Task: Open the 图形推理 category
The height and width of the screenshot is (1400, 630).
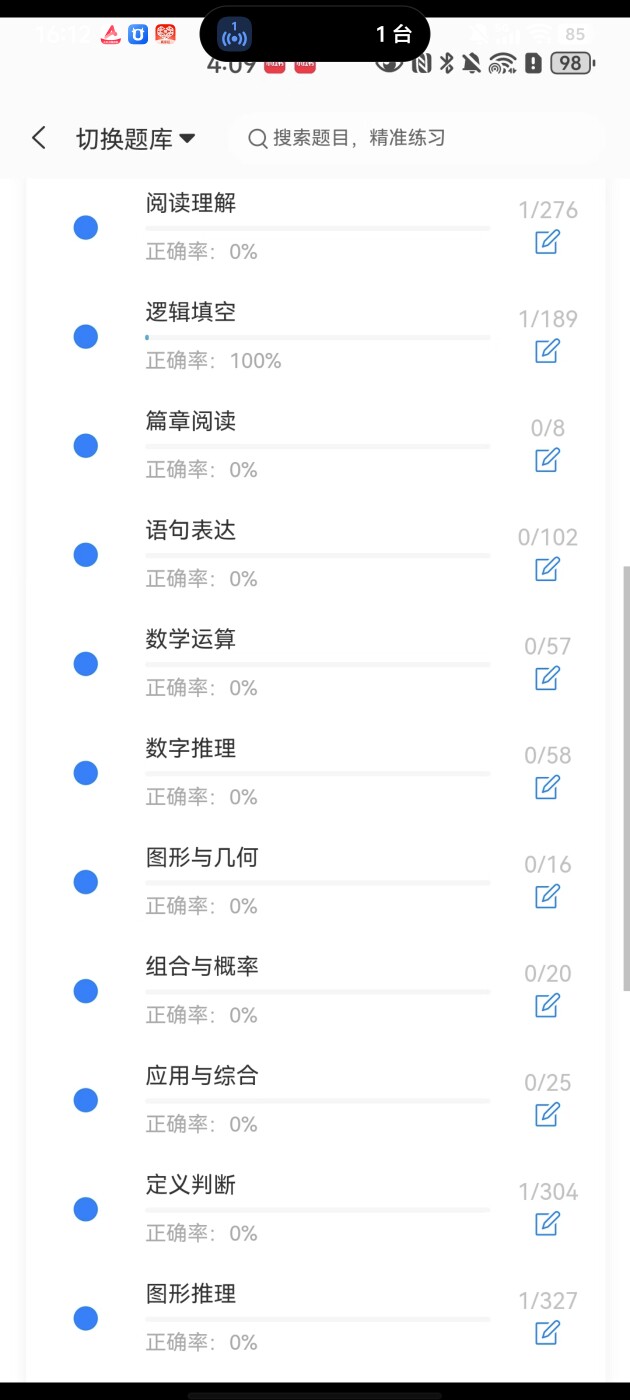Action: coord(316,1317)
